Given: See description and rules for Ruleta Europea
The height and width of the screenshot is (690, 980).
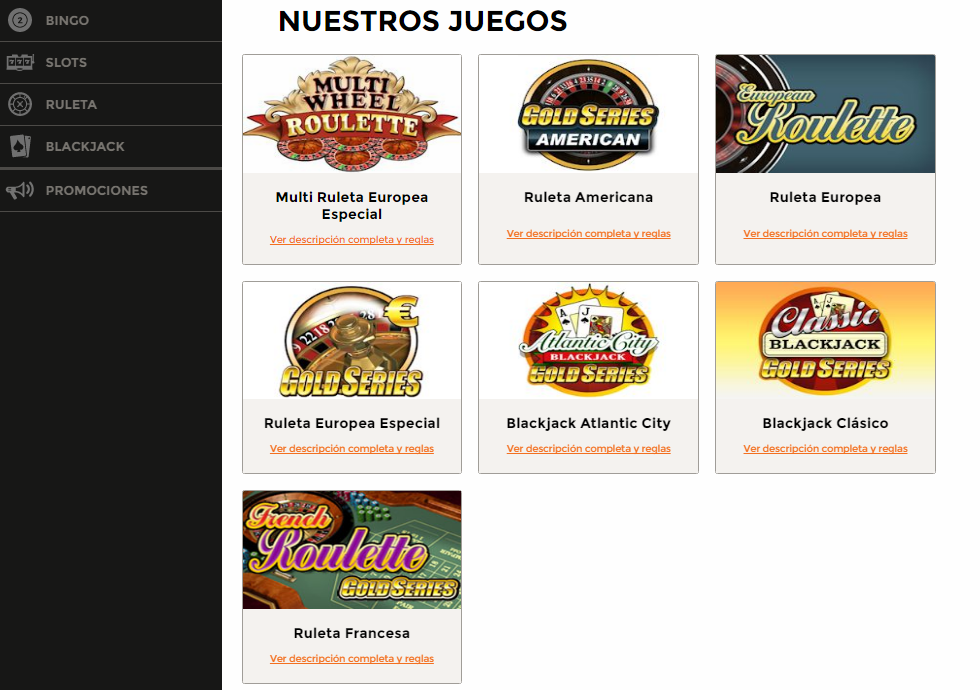Looking at the screenshot, I should coord(825,234).
